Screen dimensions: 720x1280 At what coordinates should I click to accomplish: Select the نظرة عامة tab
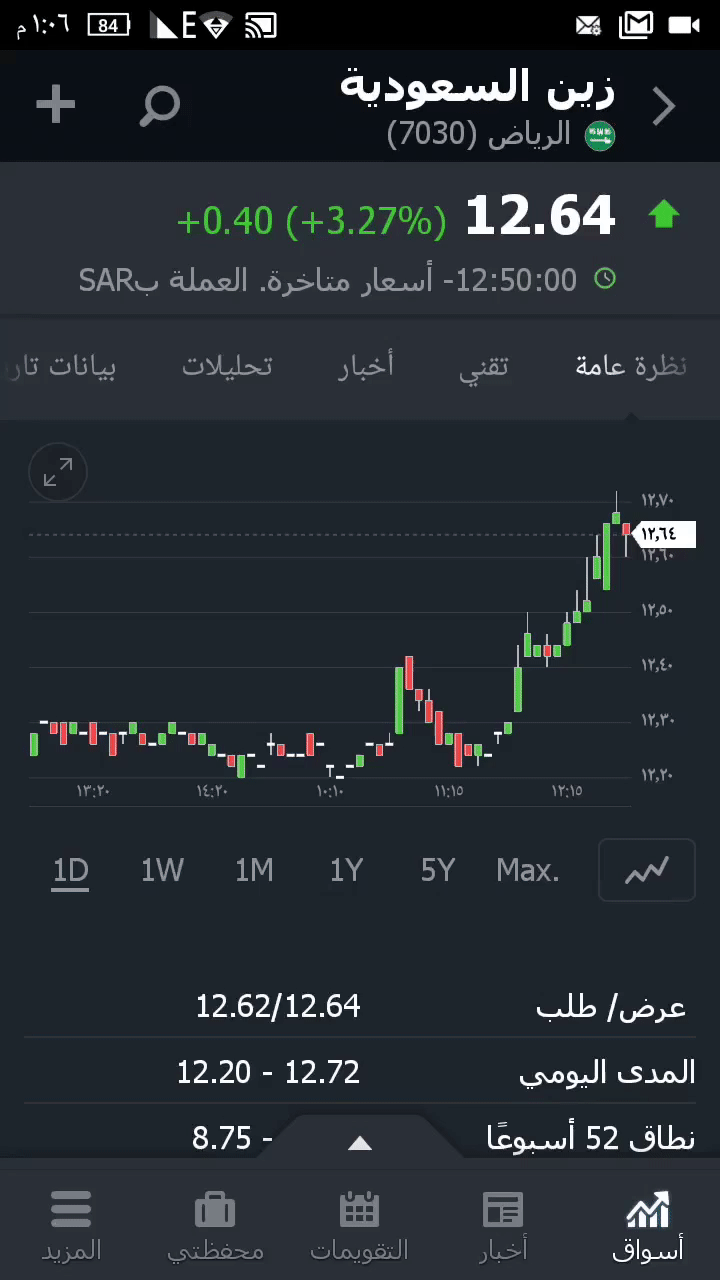[631, 367]
